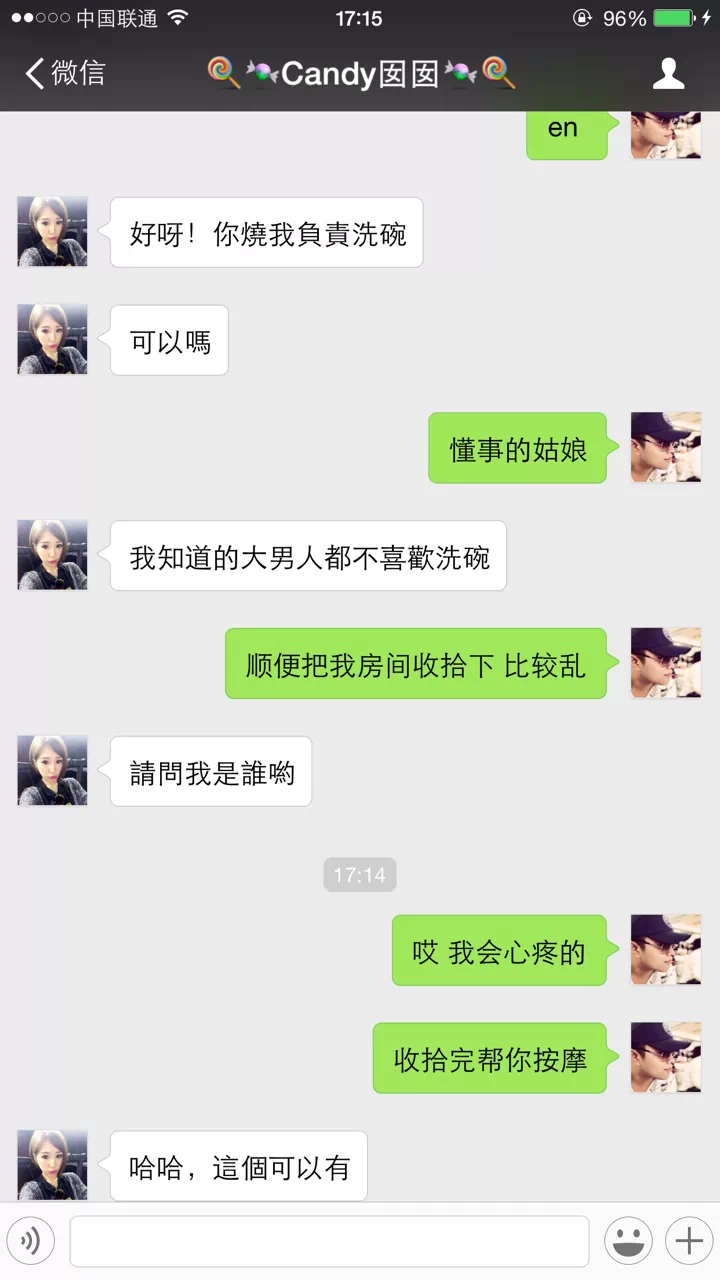Viewport: 720px width, 1280px height.
Task: Open Candy's avatar next to 可以嗎
Action: (x=52, y=340)
